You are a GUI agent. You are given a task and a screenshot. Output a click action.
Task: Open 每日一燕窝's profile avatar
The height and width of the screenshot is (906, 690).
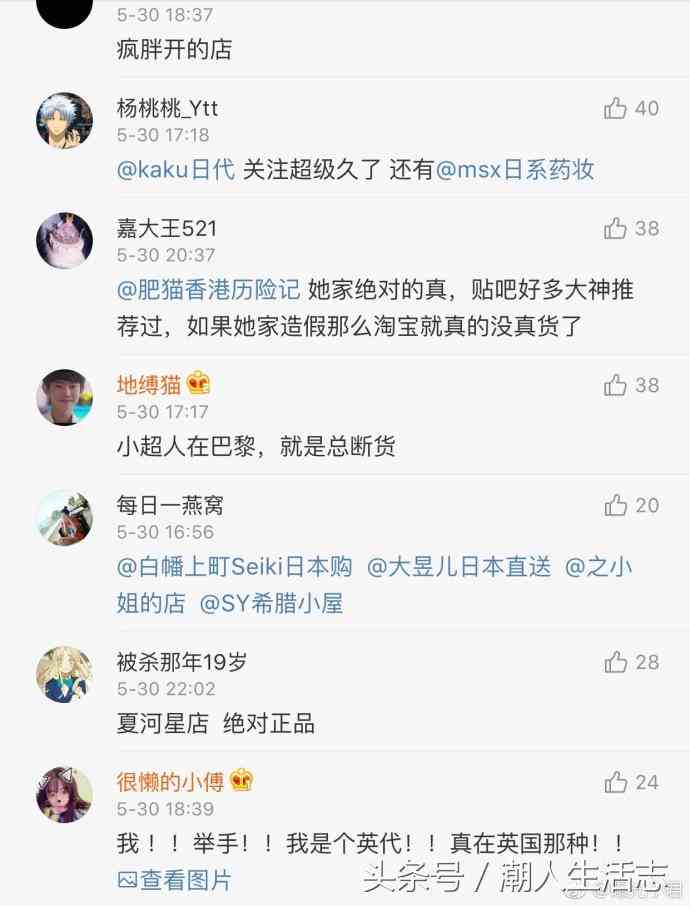(65, 518)
